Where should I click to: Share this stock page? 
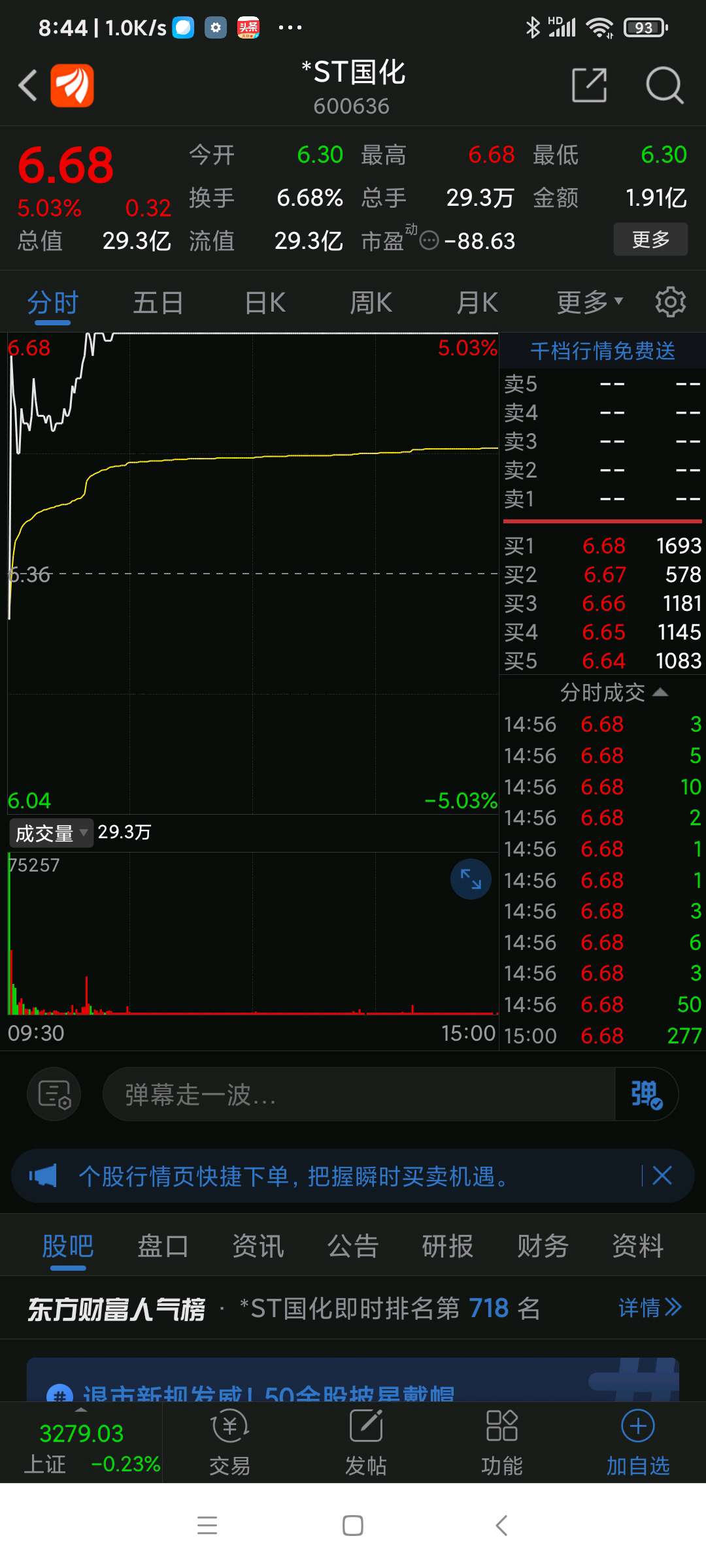[589, 85]
